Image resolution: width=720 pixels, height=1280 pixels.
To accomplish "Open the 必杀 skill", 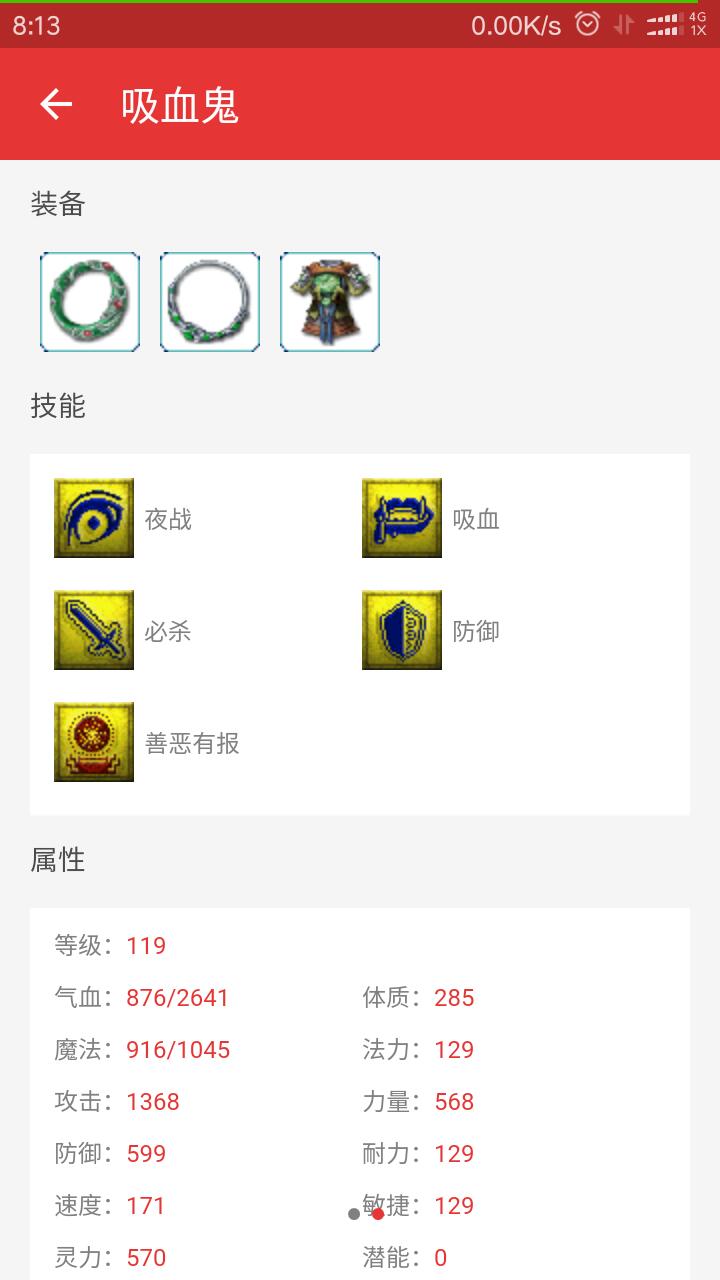I will pos(94,630).
